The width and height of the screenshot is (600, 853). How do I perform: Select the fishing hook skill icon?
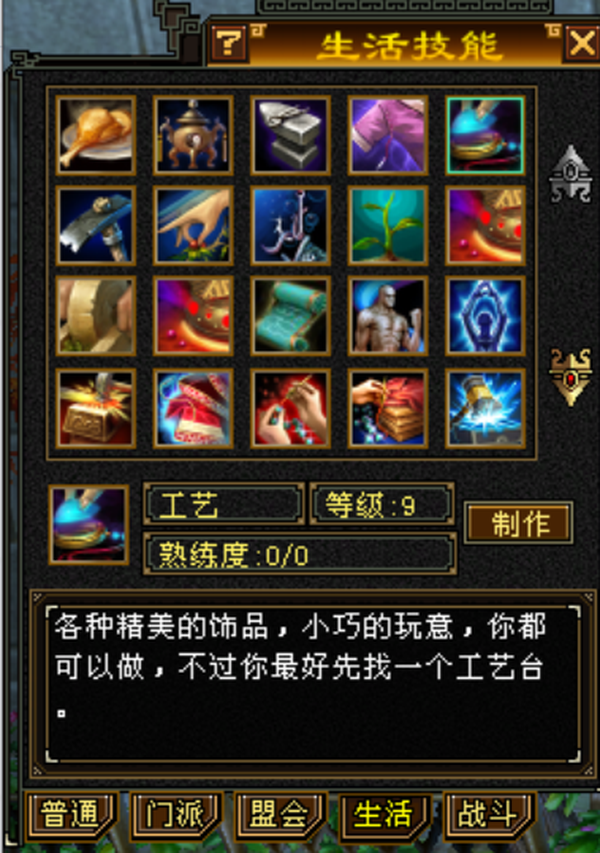[x=290, y=225]
